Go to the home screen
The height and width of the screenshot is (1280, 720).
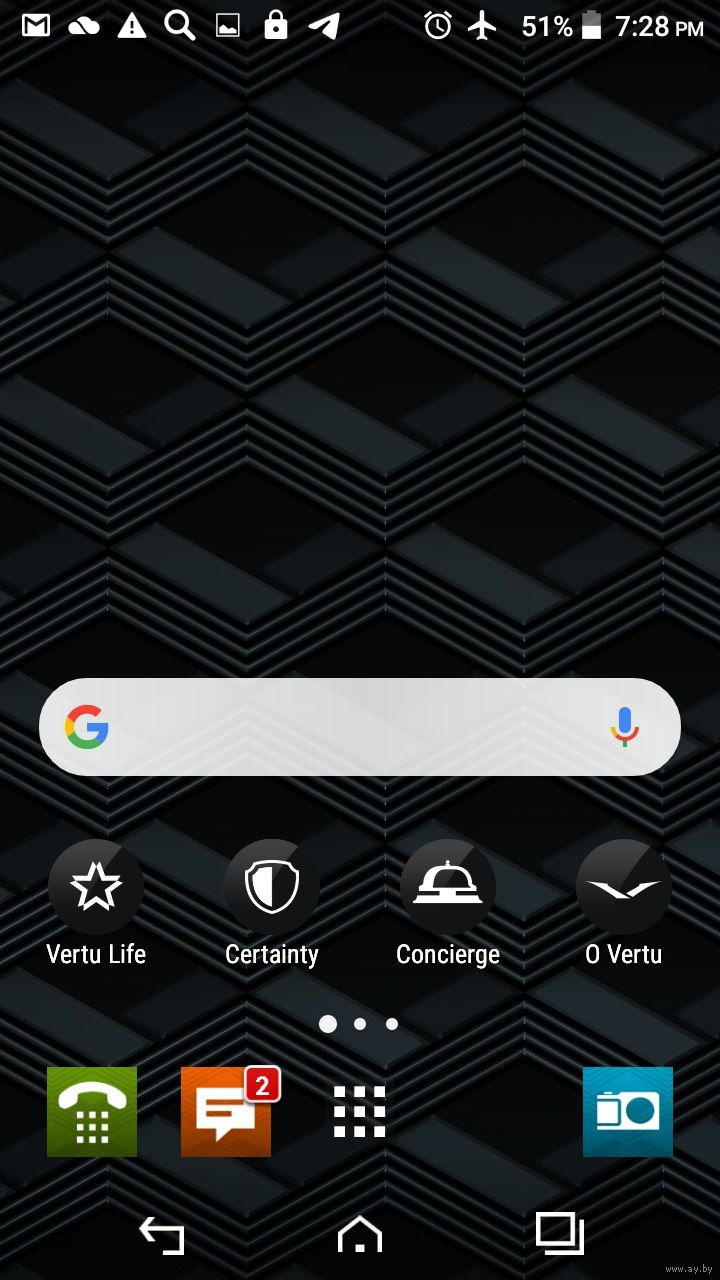tap(360, 1236)
